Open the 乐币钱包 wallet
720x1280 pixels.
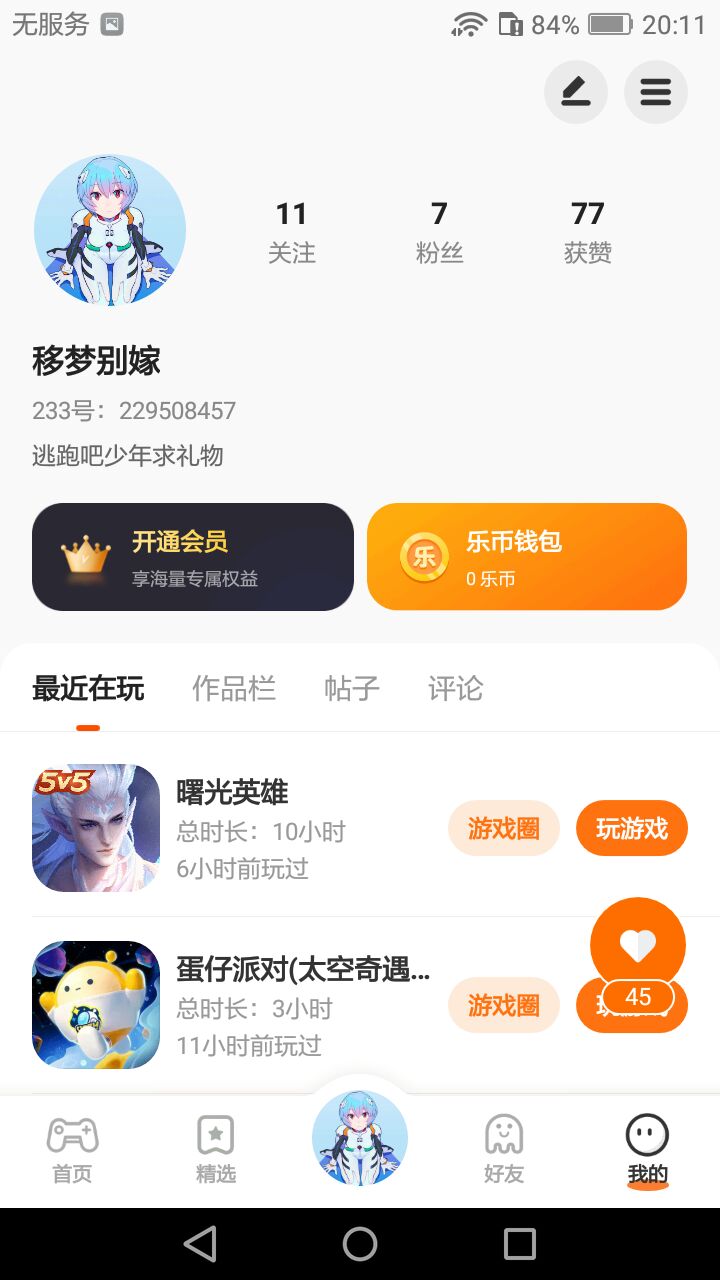point(527,557)
